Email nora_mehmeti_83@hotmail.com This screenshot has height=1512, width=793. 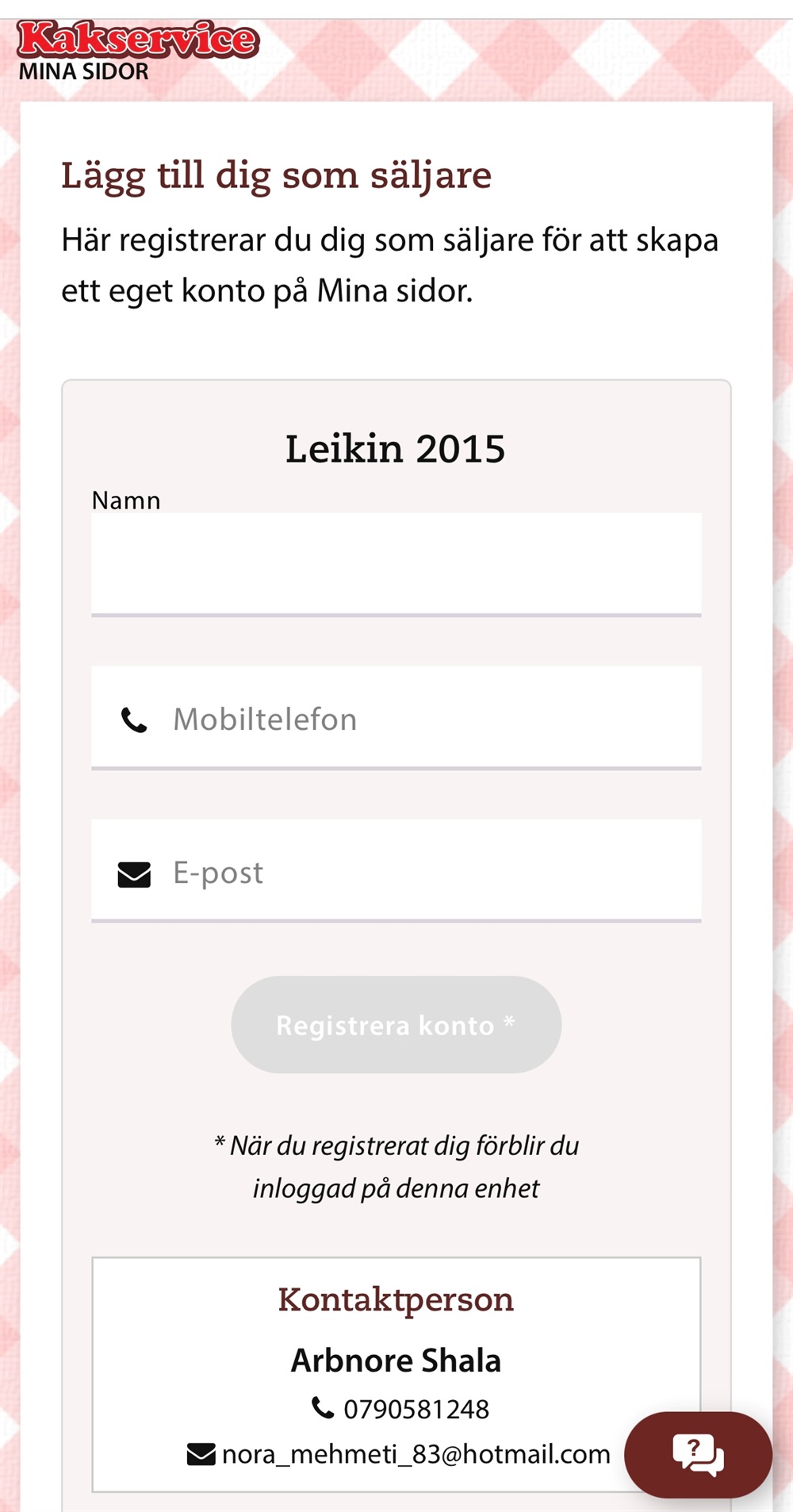pos(399,1453)
